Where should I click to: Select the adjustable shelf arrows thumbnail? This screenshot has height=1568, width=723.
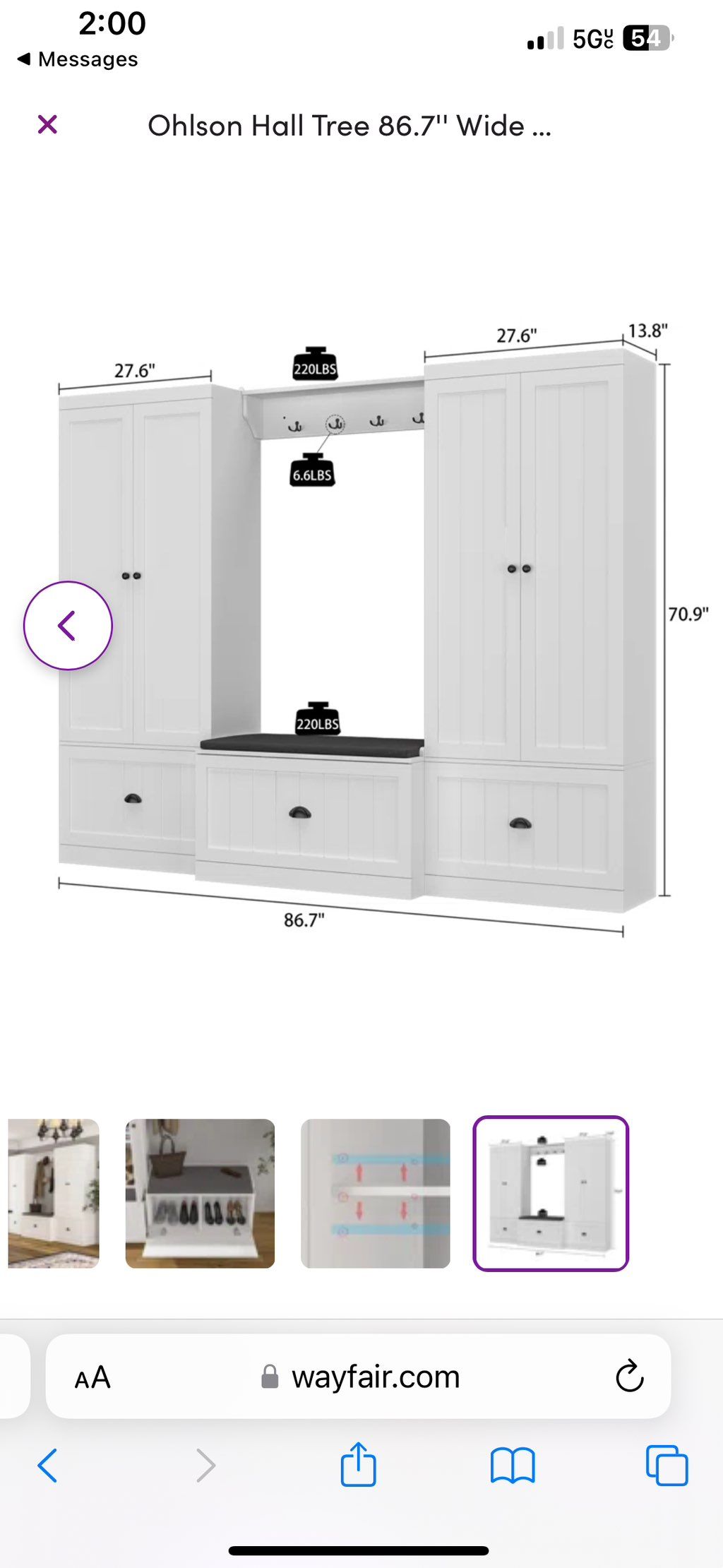[375, 1193]
